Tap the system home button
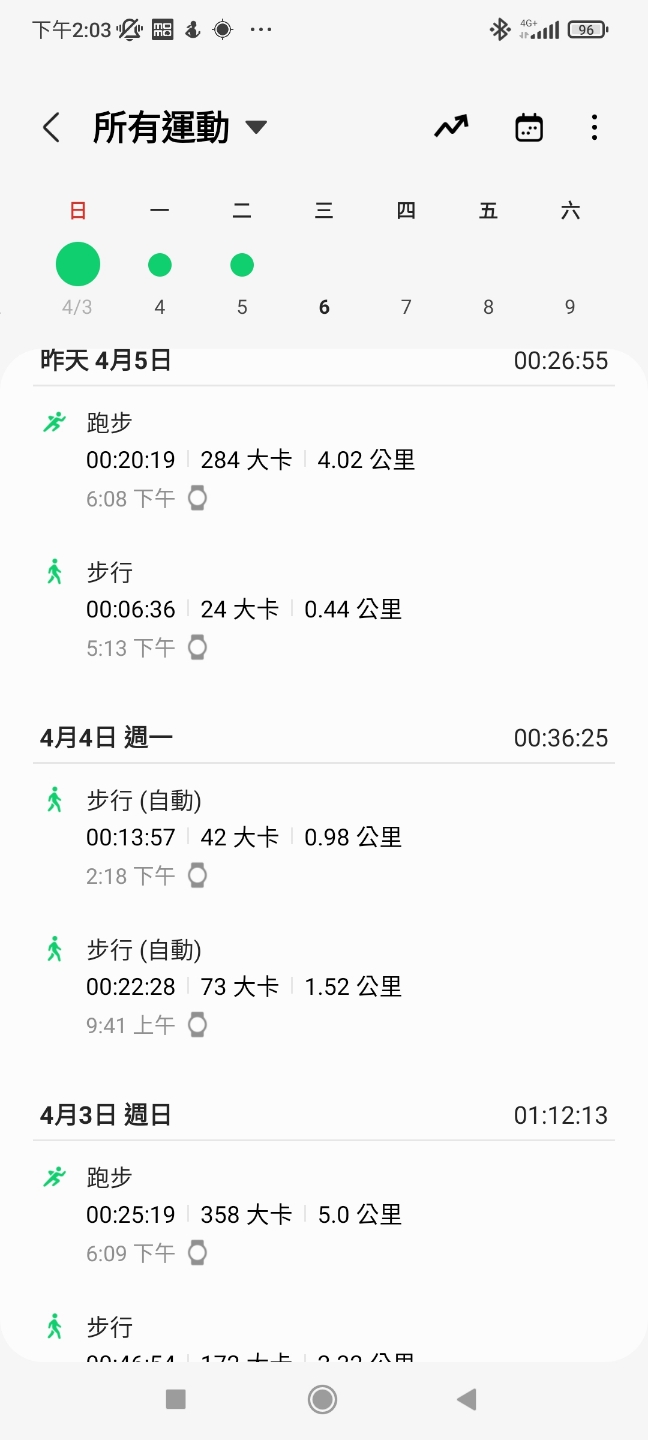Viewport: 648px width, 1440px height. click(x=322, y=1399)
